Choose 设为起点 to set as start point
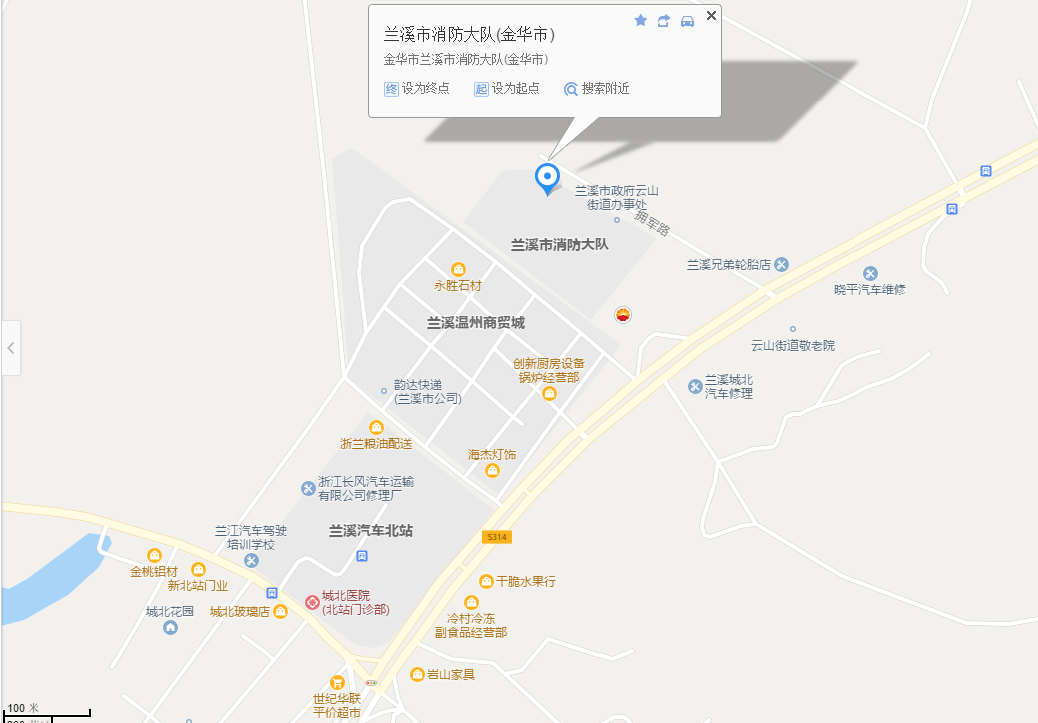Image resolution: width=1038 pixels, height=723 pixels. pyautogui.click(x=507, y=89)
